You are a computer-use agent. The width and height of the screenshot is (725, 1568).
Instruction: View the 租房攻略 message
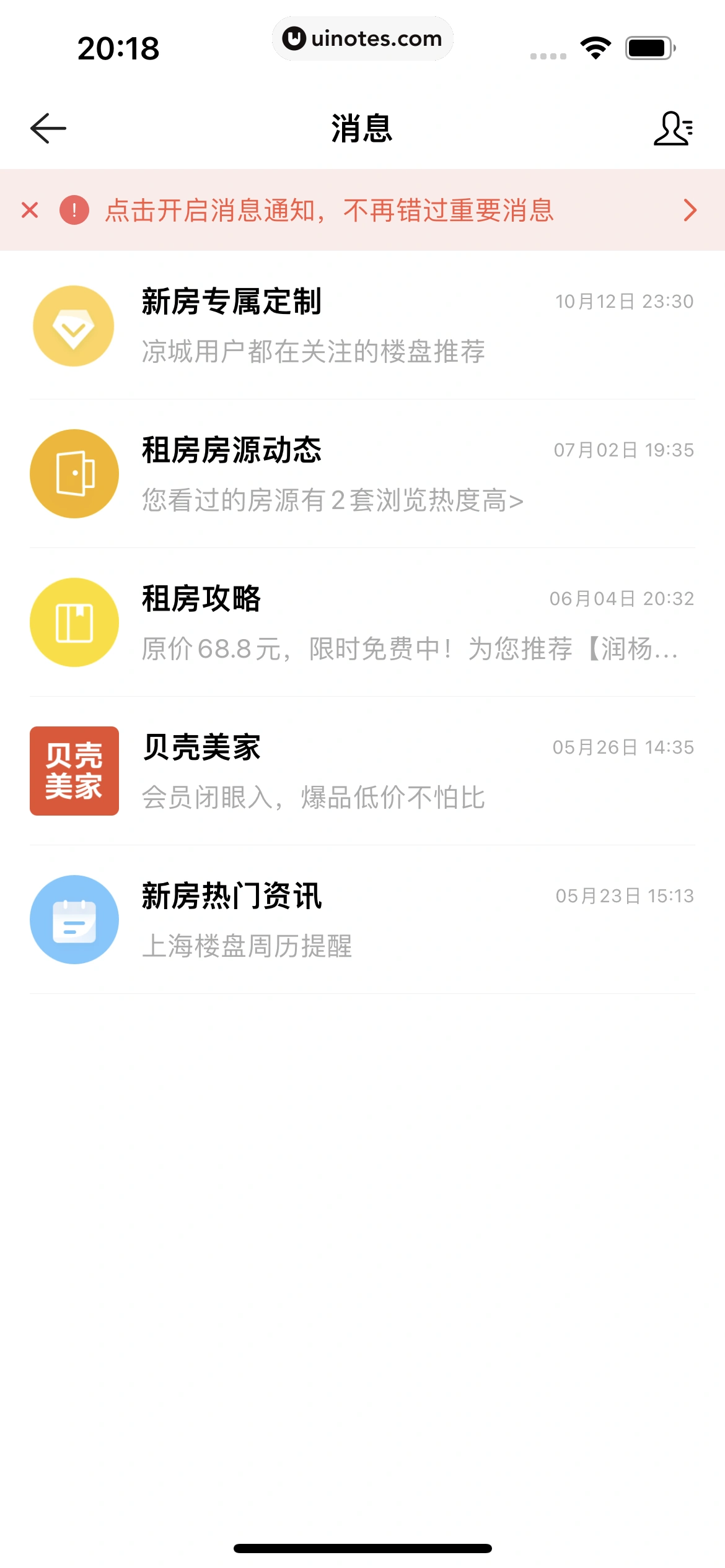(x=362, y=623)
